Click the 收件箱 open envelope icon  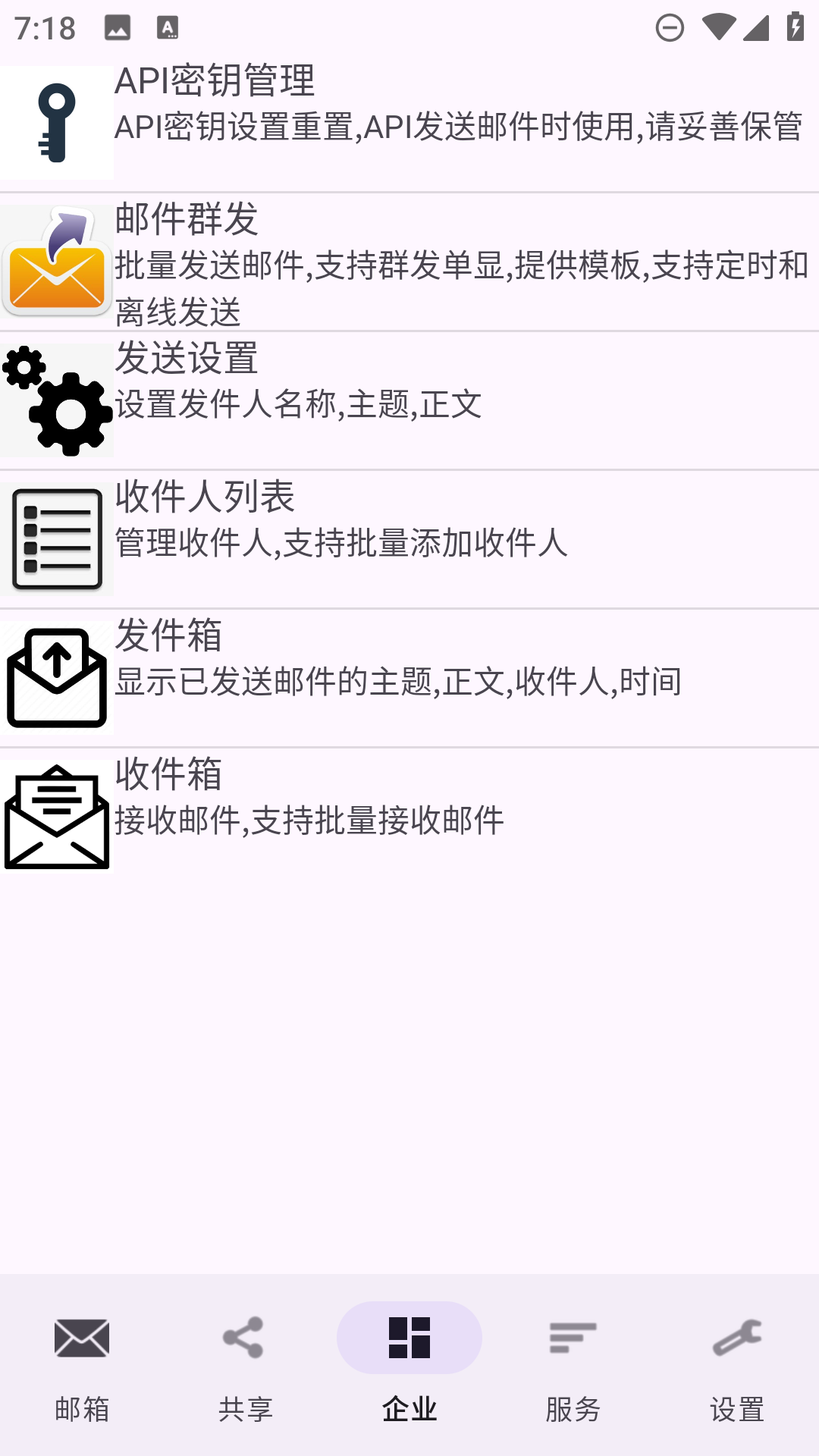57,815
